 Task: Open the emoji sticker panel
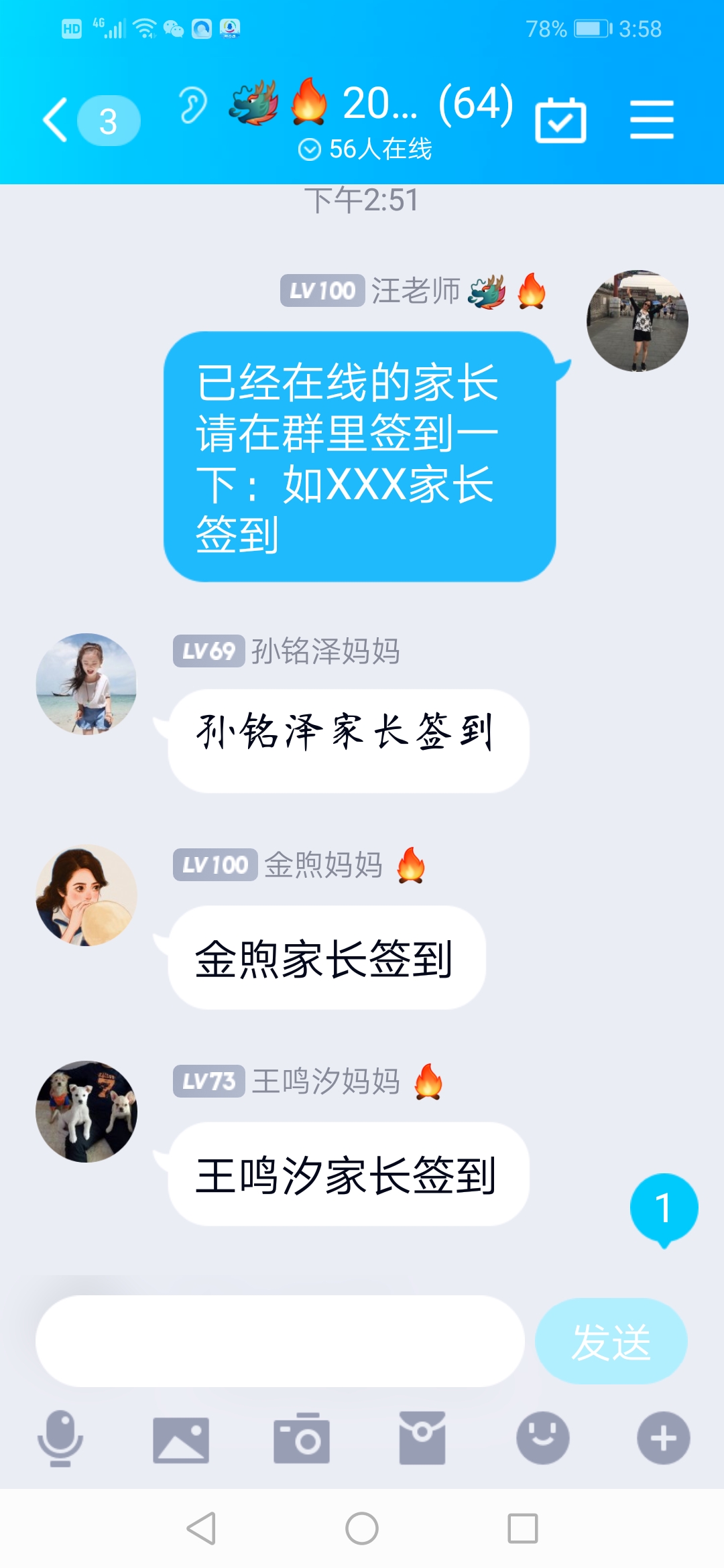coord(543,1439)
